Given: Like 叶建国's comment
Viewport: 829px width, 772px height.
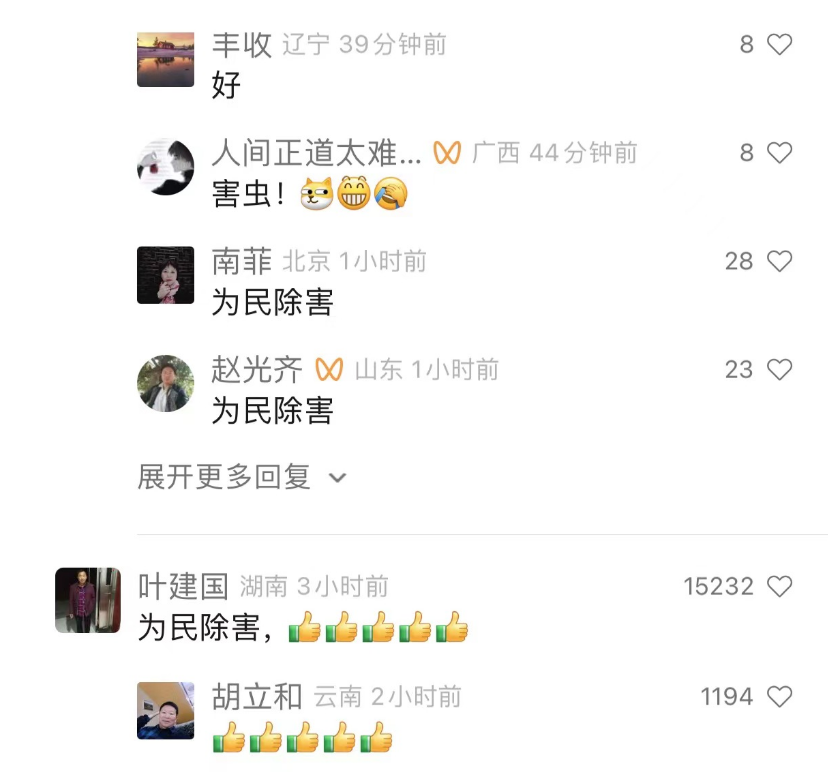Looking at the screenshot, I should tap(779, 586).
